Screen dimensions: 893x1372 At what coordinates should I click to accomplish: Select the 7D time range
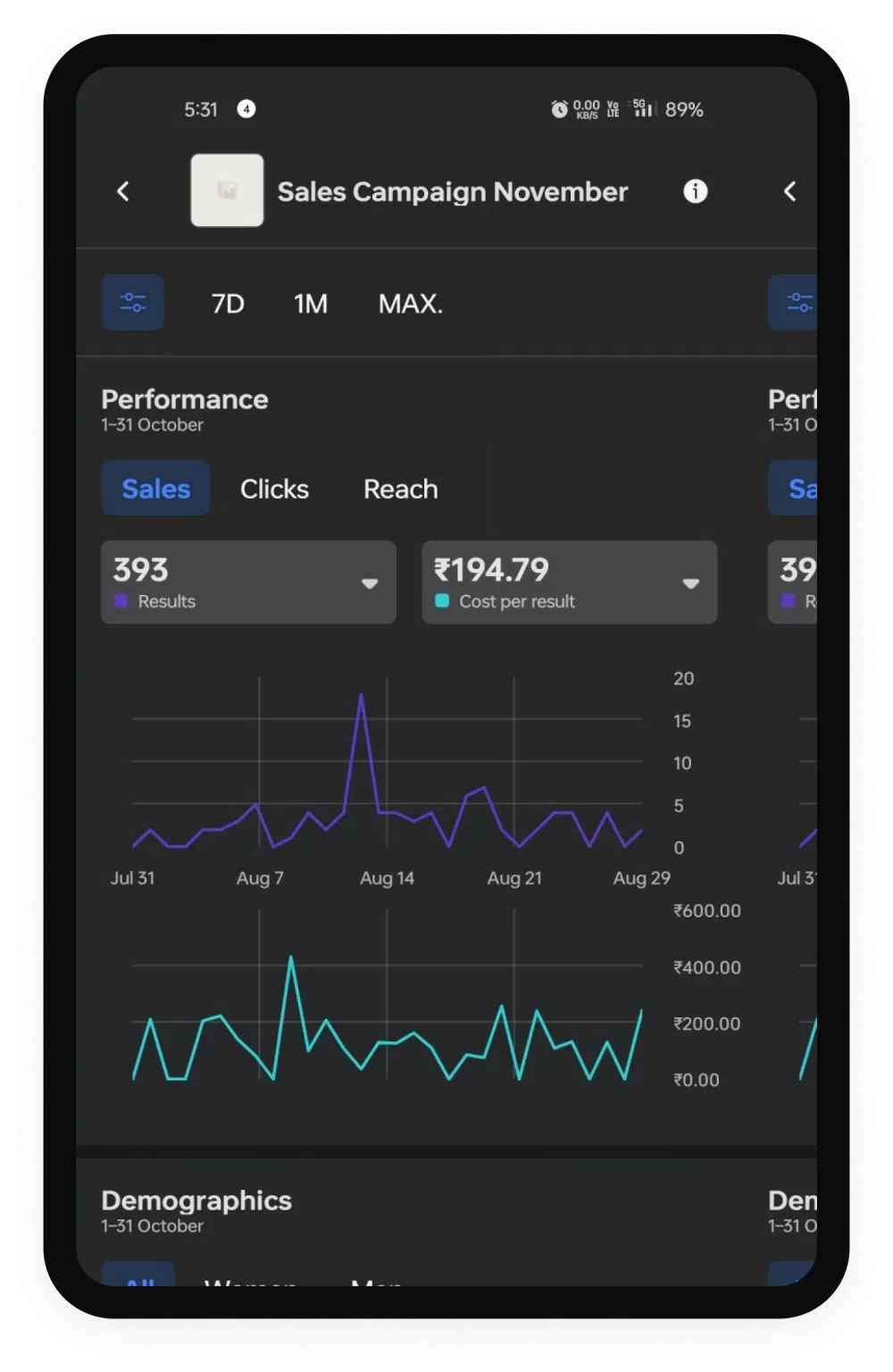(x=228, y=304)
